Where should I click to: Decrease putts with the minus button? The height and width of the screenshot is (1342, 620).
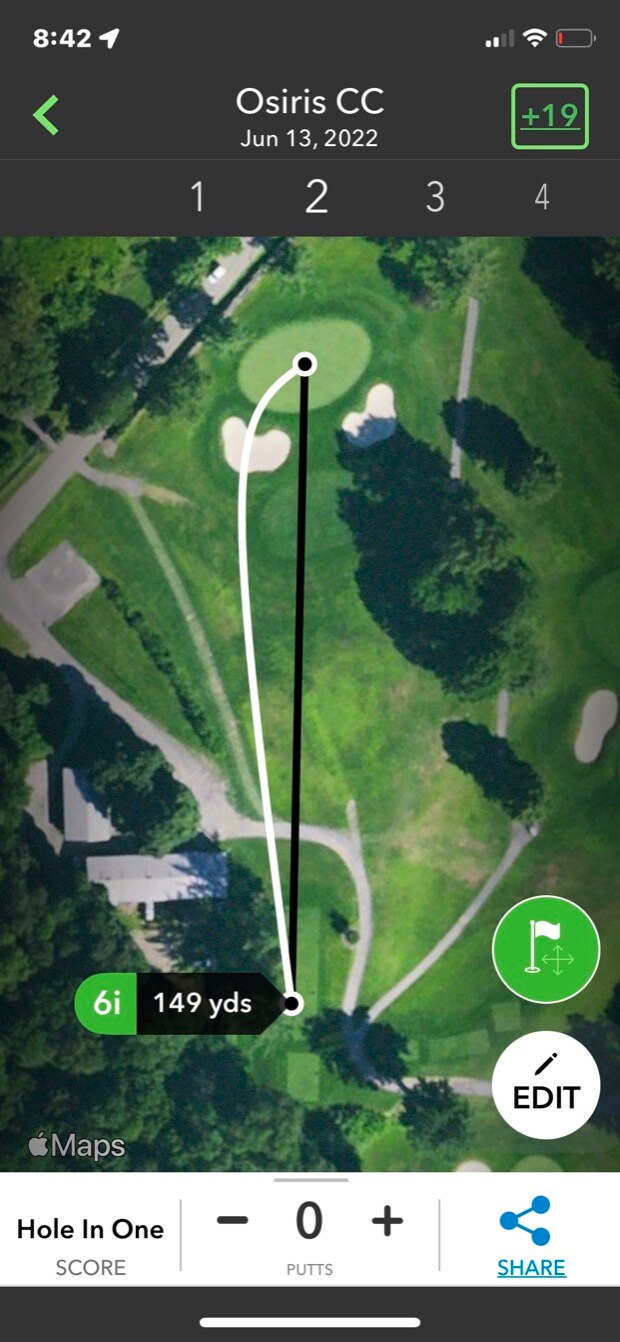pyautogui.click(x=232, y=1221)
